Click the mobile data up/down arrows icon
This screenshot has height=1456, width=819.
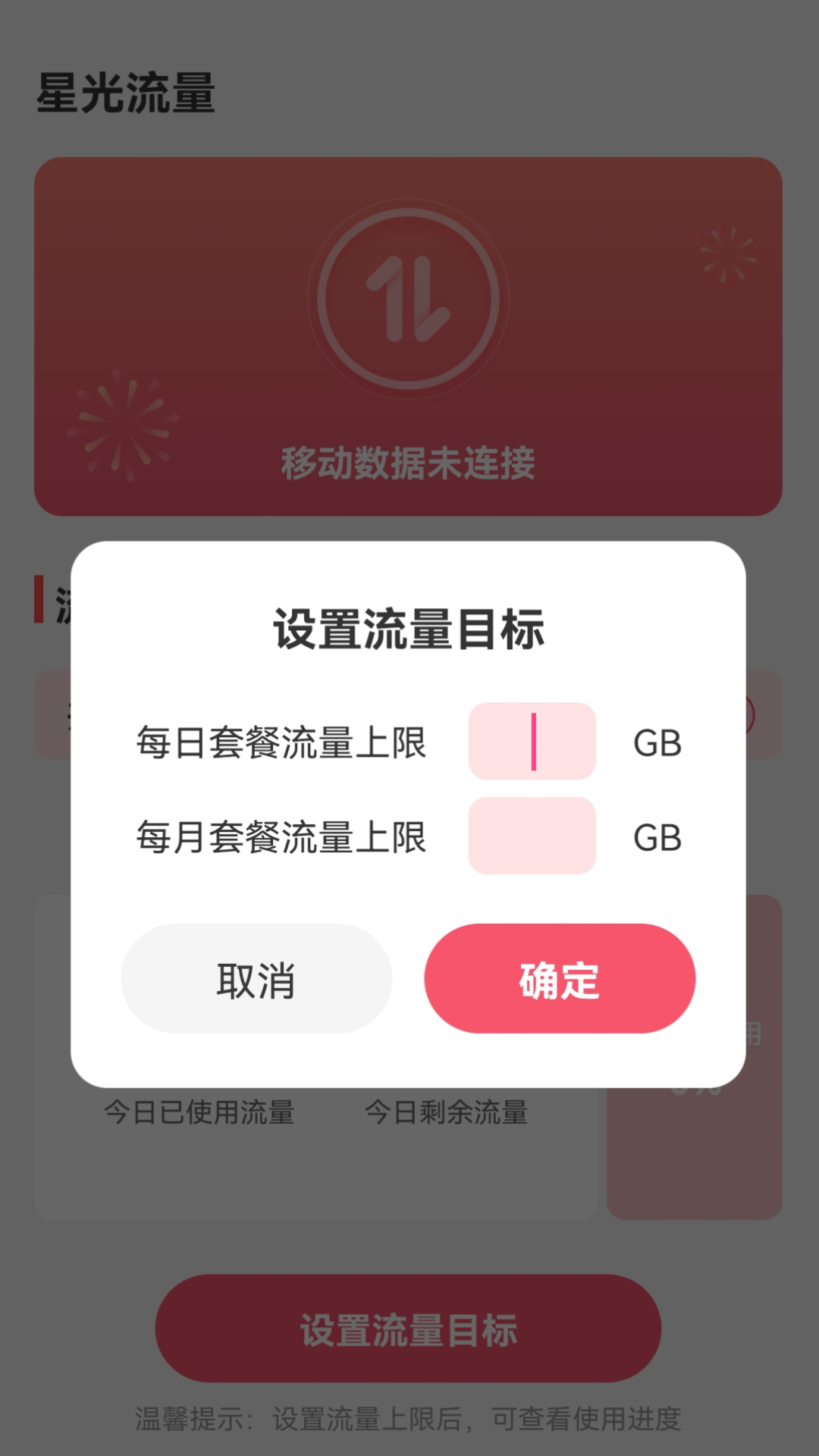406,300
